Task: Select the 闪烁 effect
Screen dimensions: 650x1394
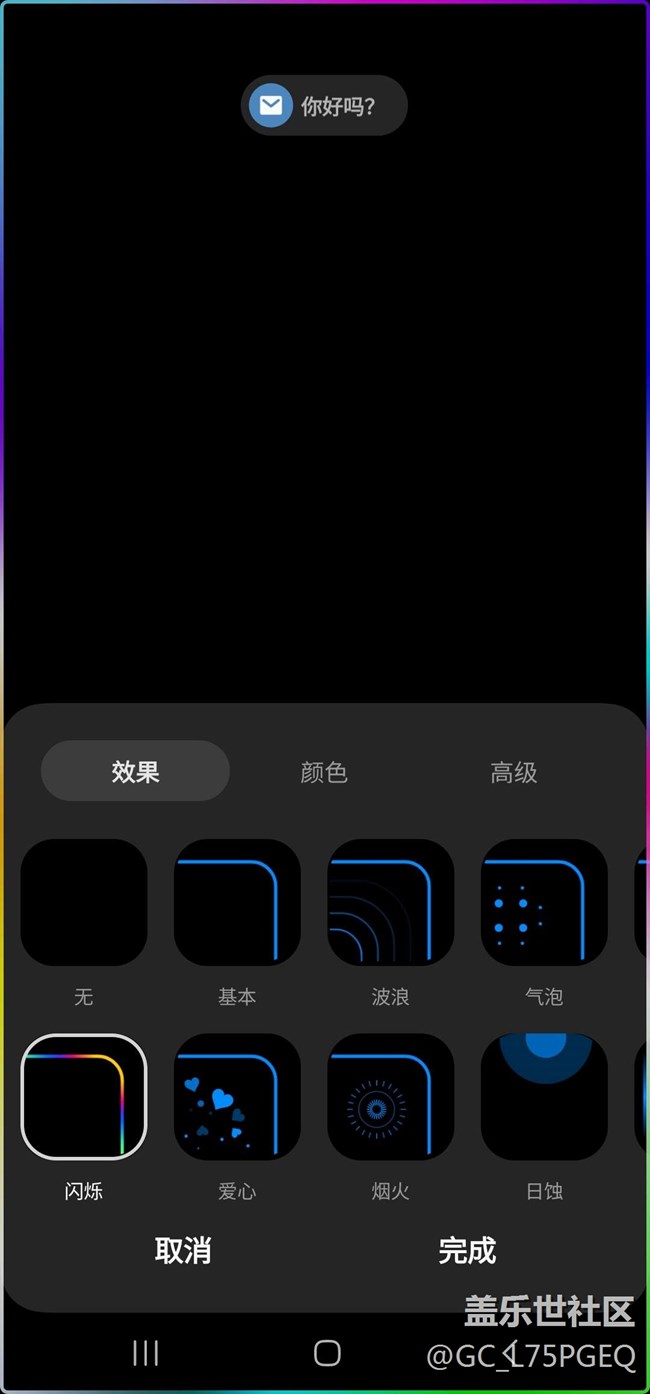Action: coord(84,1097)
